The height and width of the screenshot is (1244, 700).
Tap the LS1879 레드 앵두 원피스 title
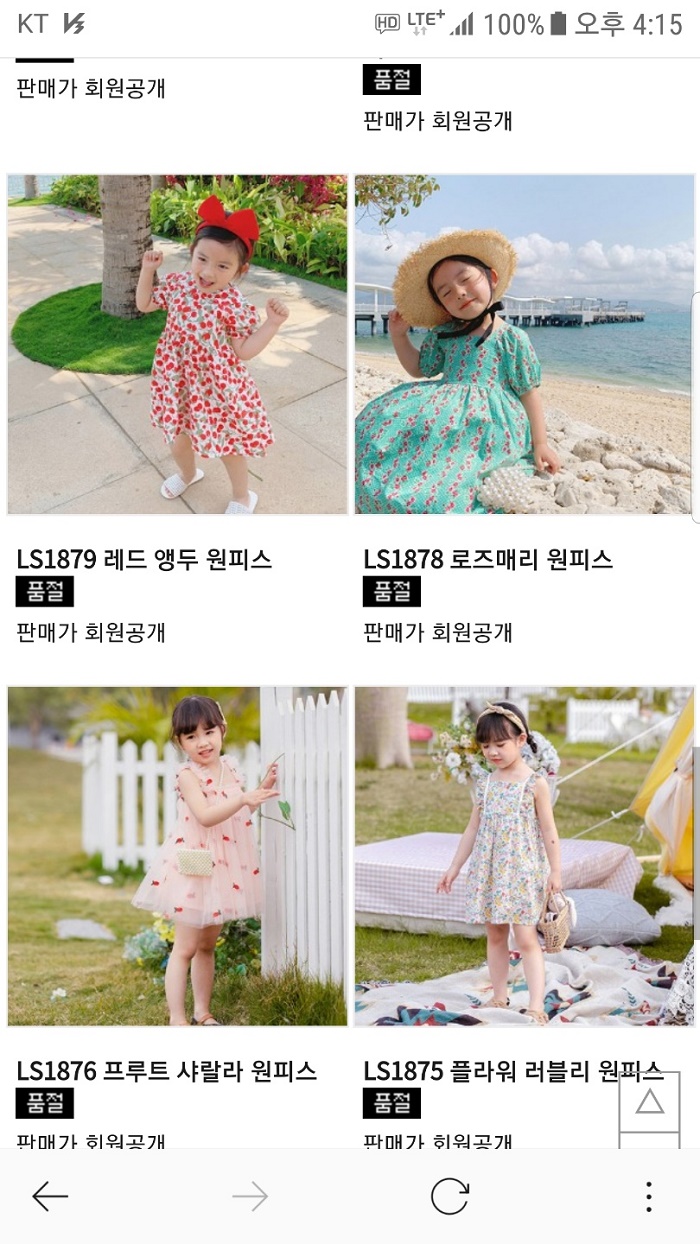coord(145,559)
